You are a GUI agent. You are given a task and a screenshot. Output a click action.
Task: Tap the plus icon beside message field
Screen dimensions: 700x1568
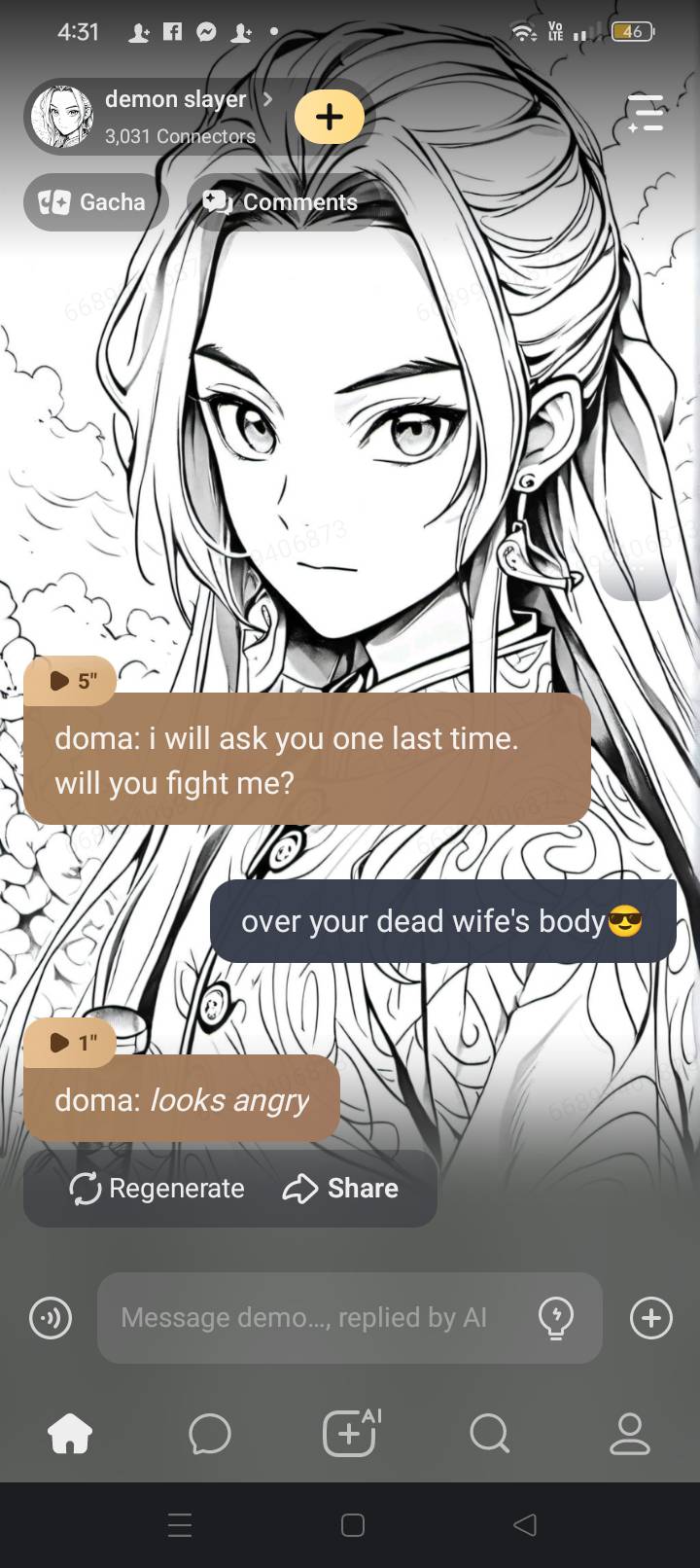650,1319
